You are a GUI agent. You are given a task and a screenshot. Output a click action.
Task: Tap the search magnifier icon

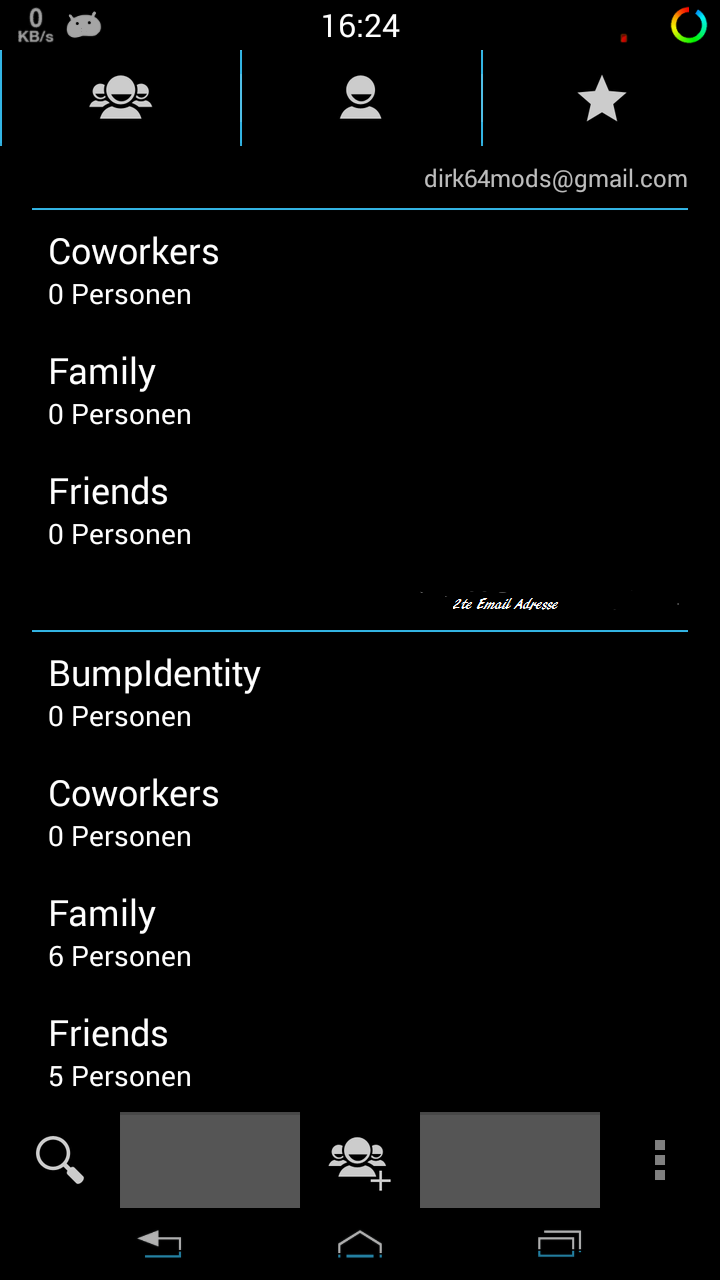tap(59, 1160)
